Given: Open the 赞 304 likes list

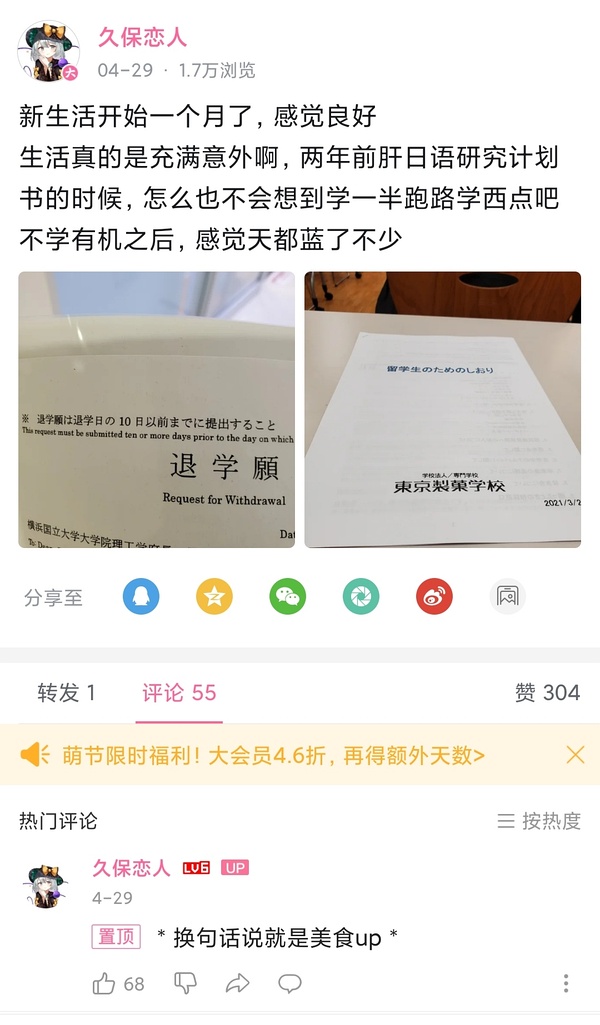Looking at the screenshot, I should pos(547,693).
